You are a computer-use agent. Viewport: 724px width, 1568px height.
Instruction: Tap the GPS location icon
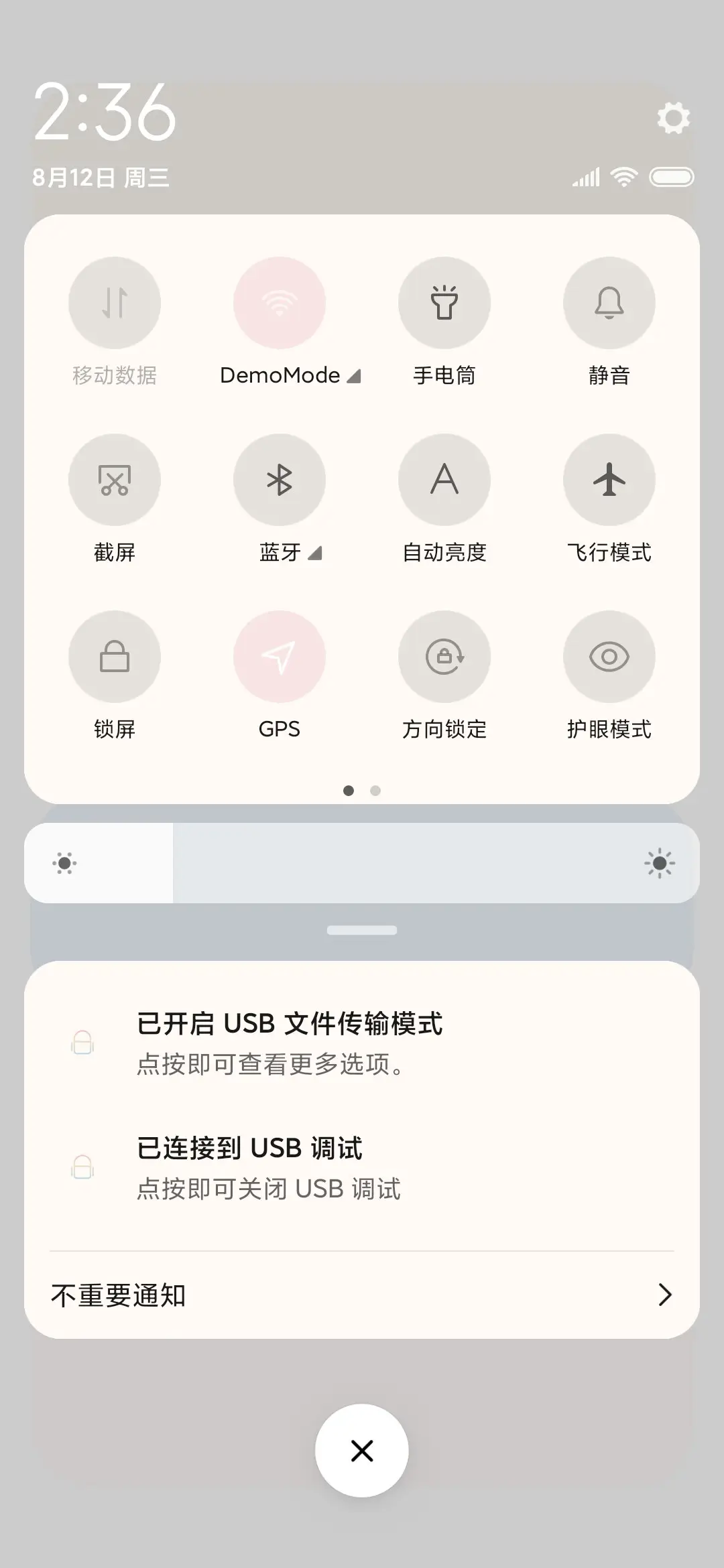(x=280, y=657)
